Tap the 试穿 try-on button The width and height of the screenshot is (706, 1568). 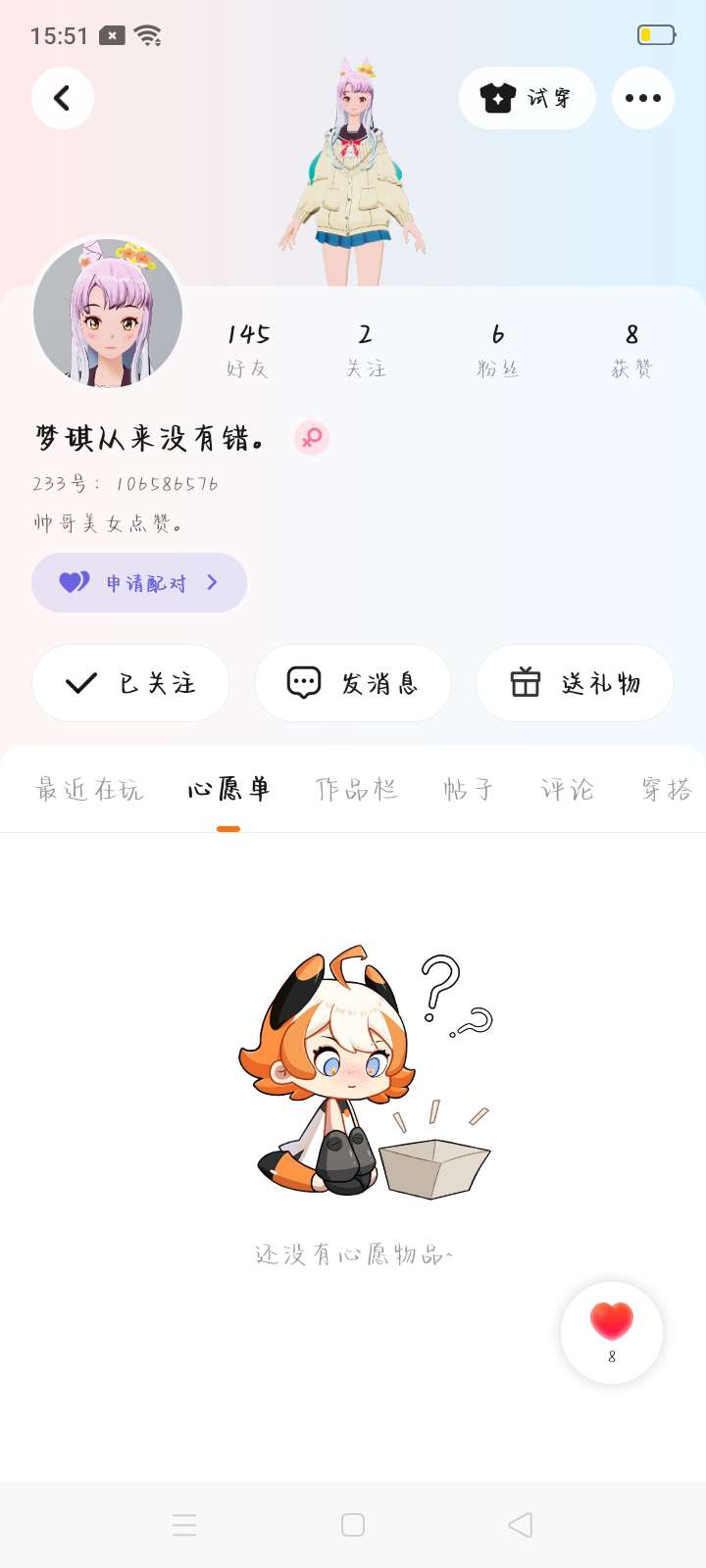pos(528,98)
